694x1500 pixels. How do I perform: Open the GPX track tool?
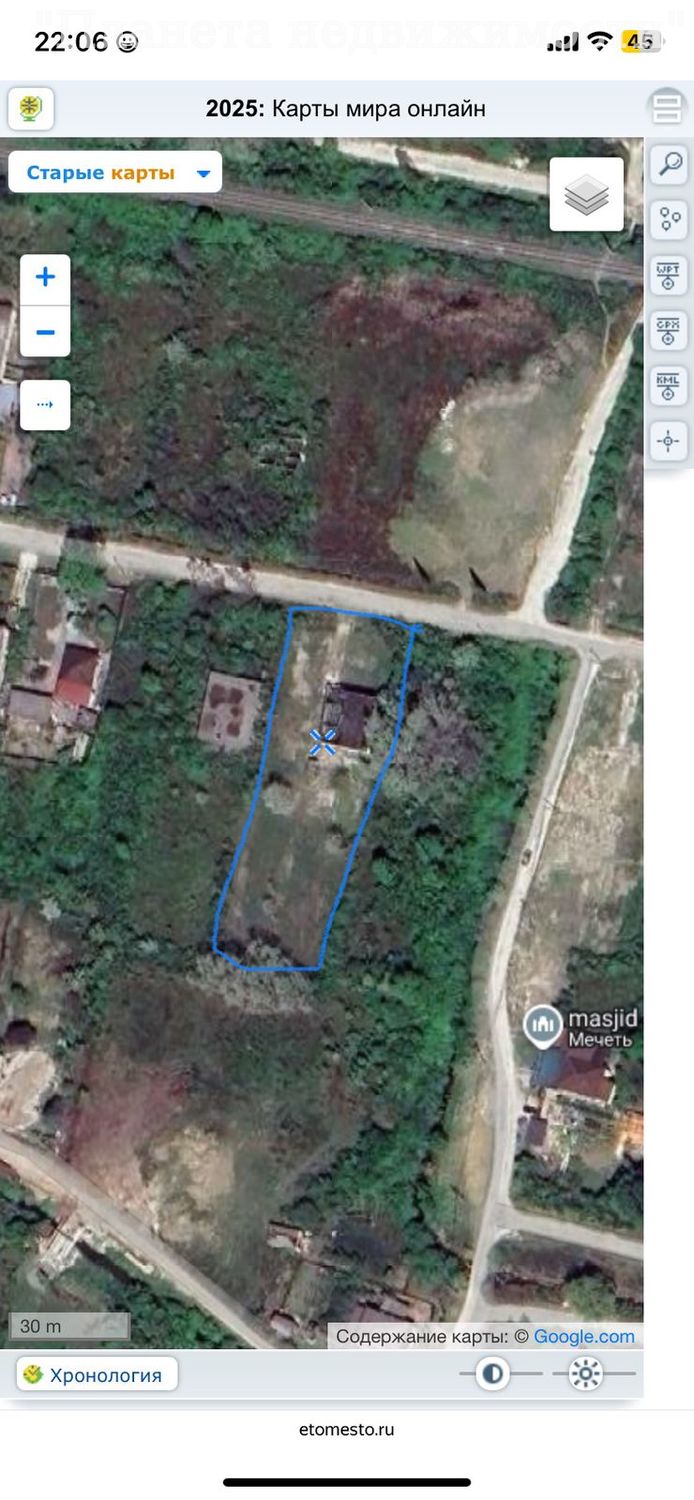669,330
